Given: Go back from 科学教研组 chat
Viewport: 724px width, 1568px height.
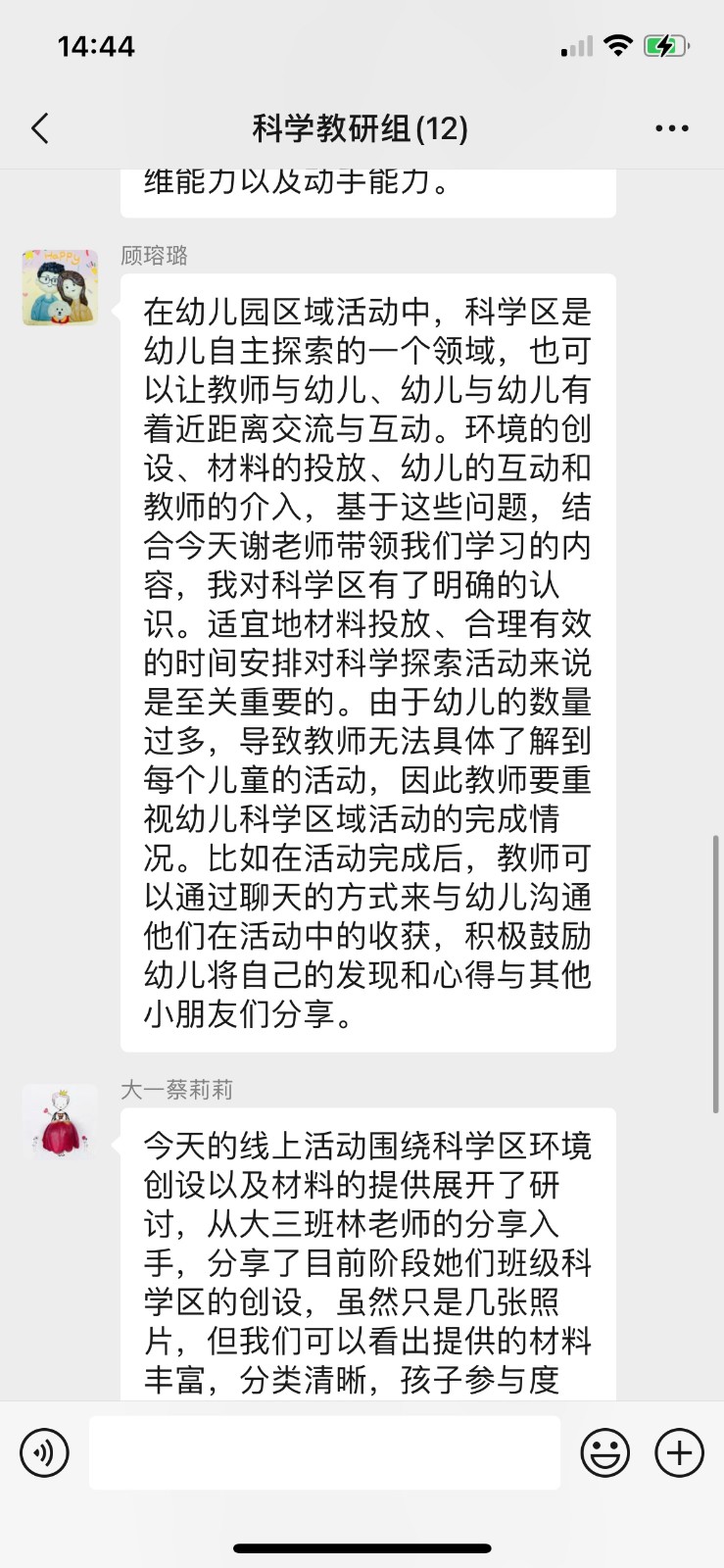Looking at the screenshot, I should click(40, 128).
